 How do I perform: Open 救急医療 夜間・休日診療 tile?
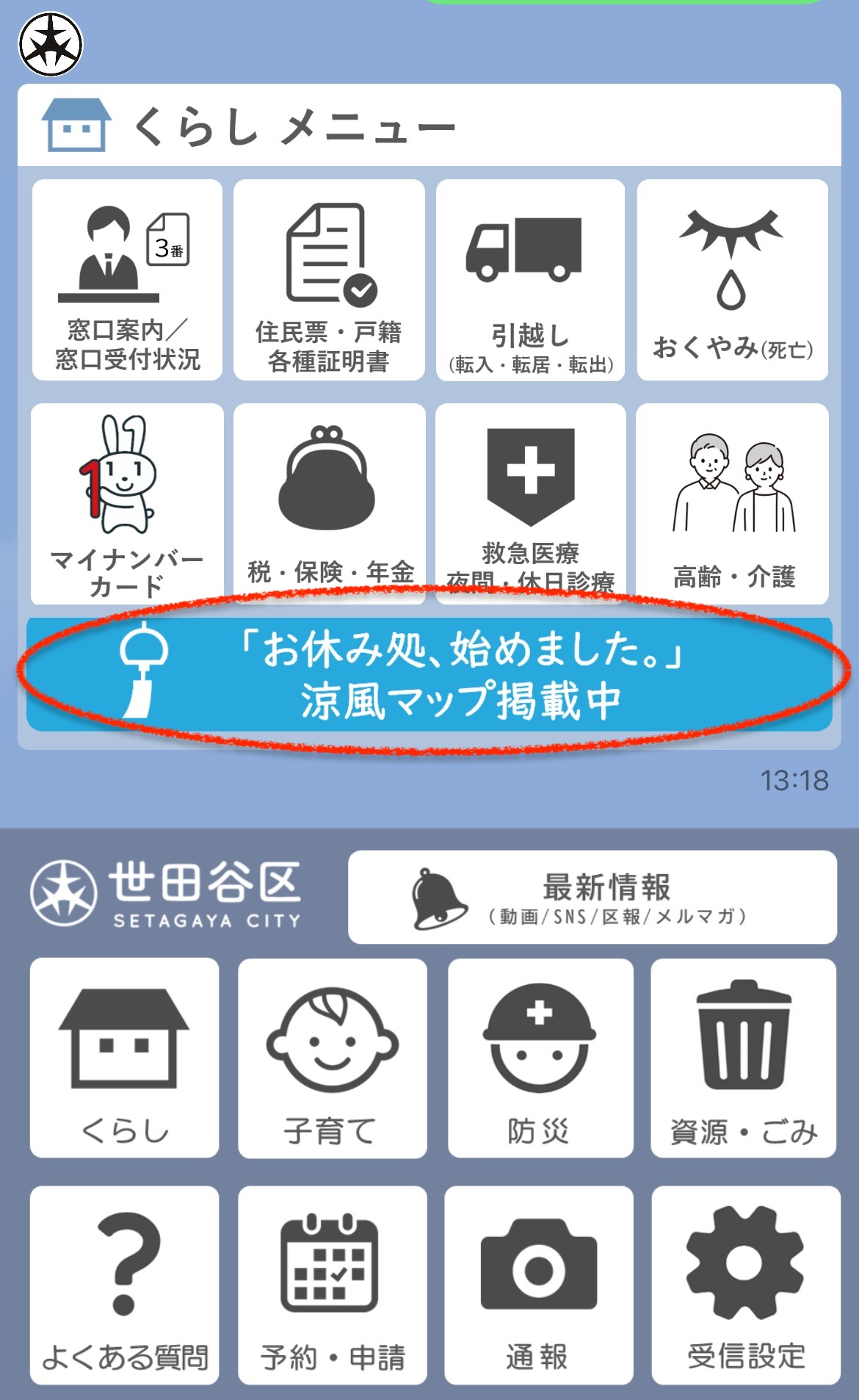[x=530, y=504]
